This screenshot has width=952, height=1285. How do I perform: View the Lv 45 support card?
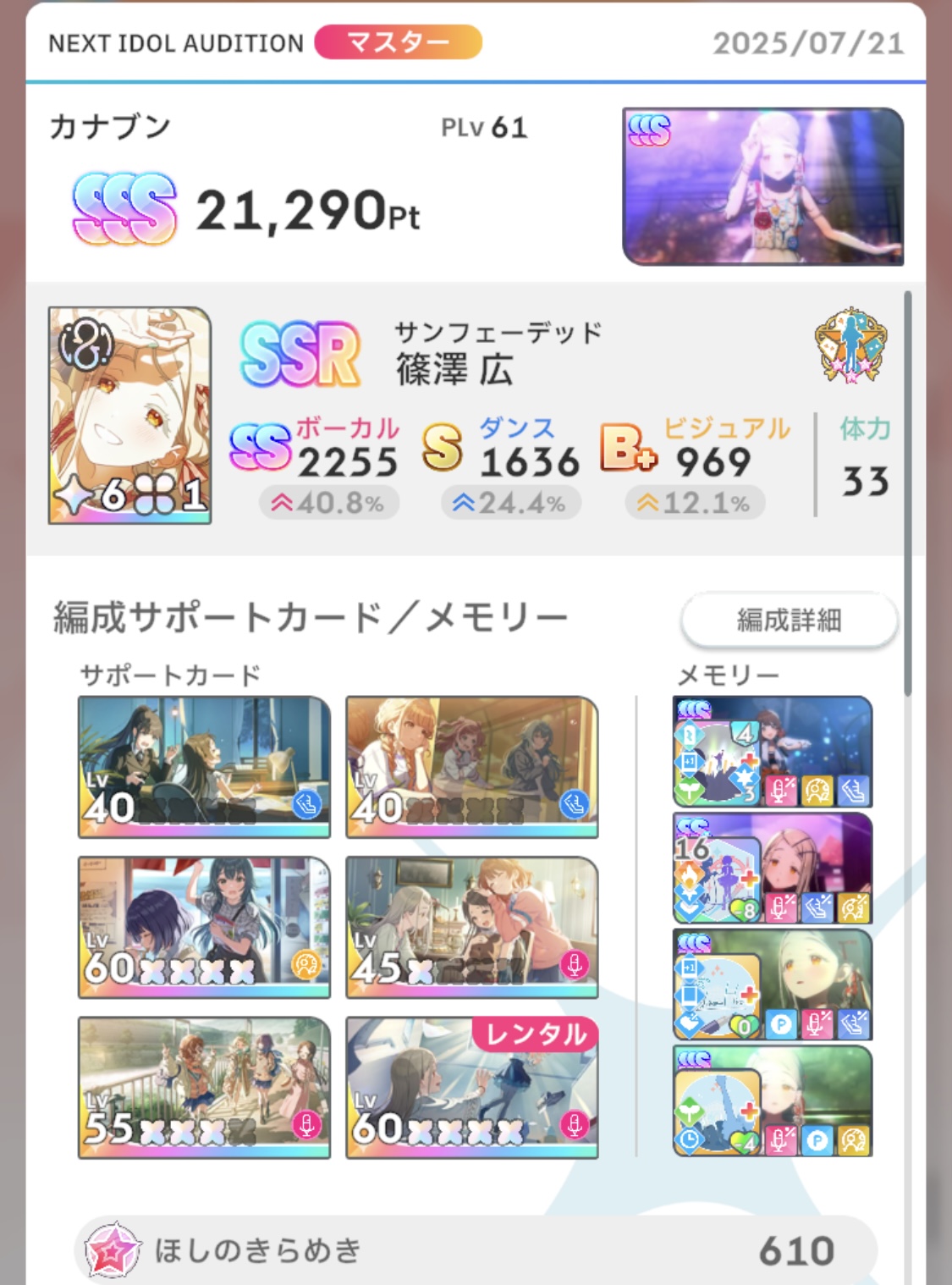pyautogui.click(x=471, y=926)
